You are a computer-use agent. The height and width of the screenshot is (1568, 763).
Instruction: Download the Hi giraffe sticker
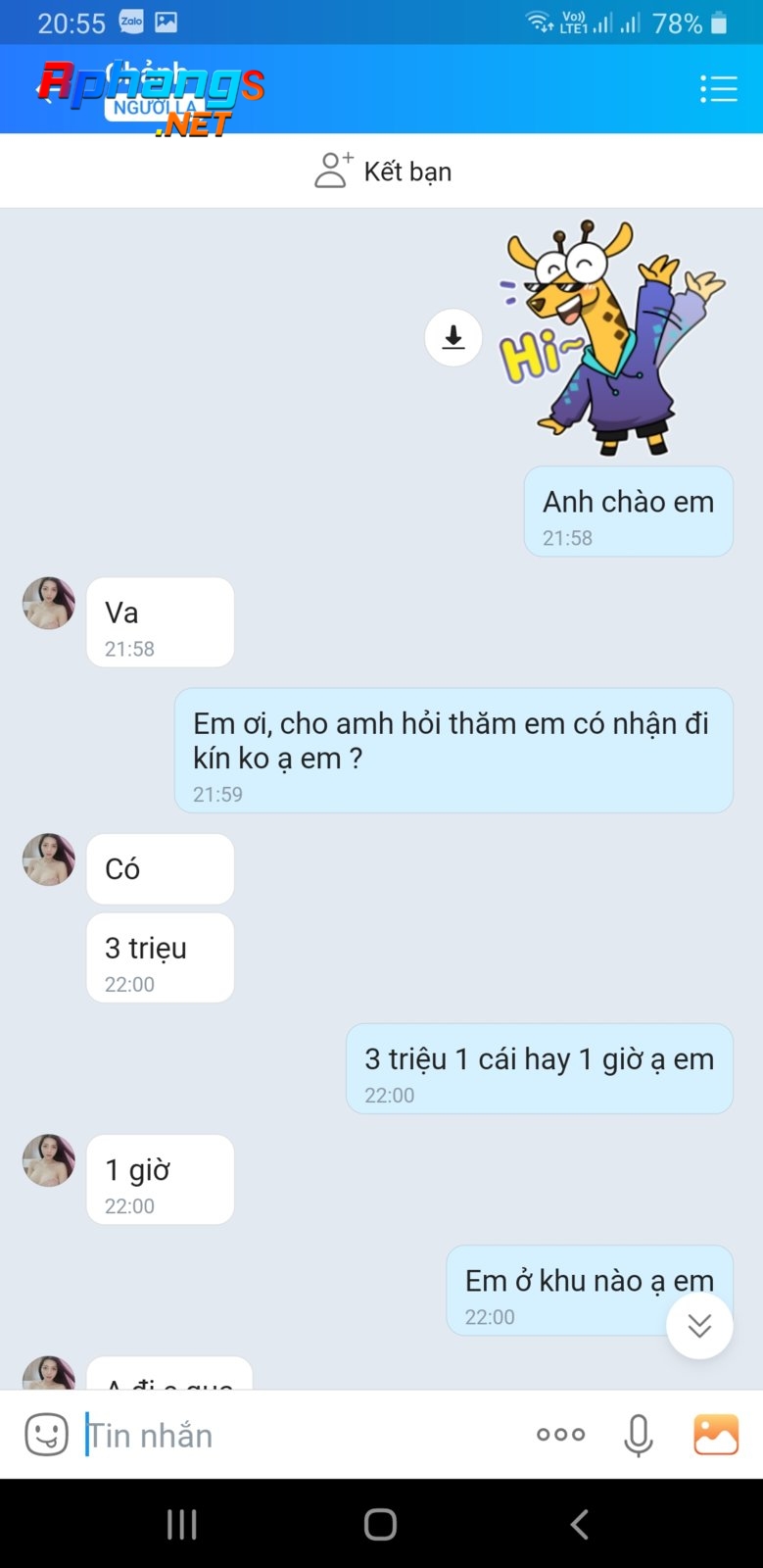coord(453,337)
